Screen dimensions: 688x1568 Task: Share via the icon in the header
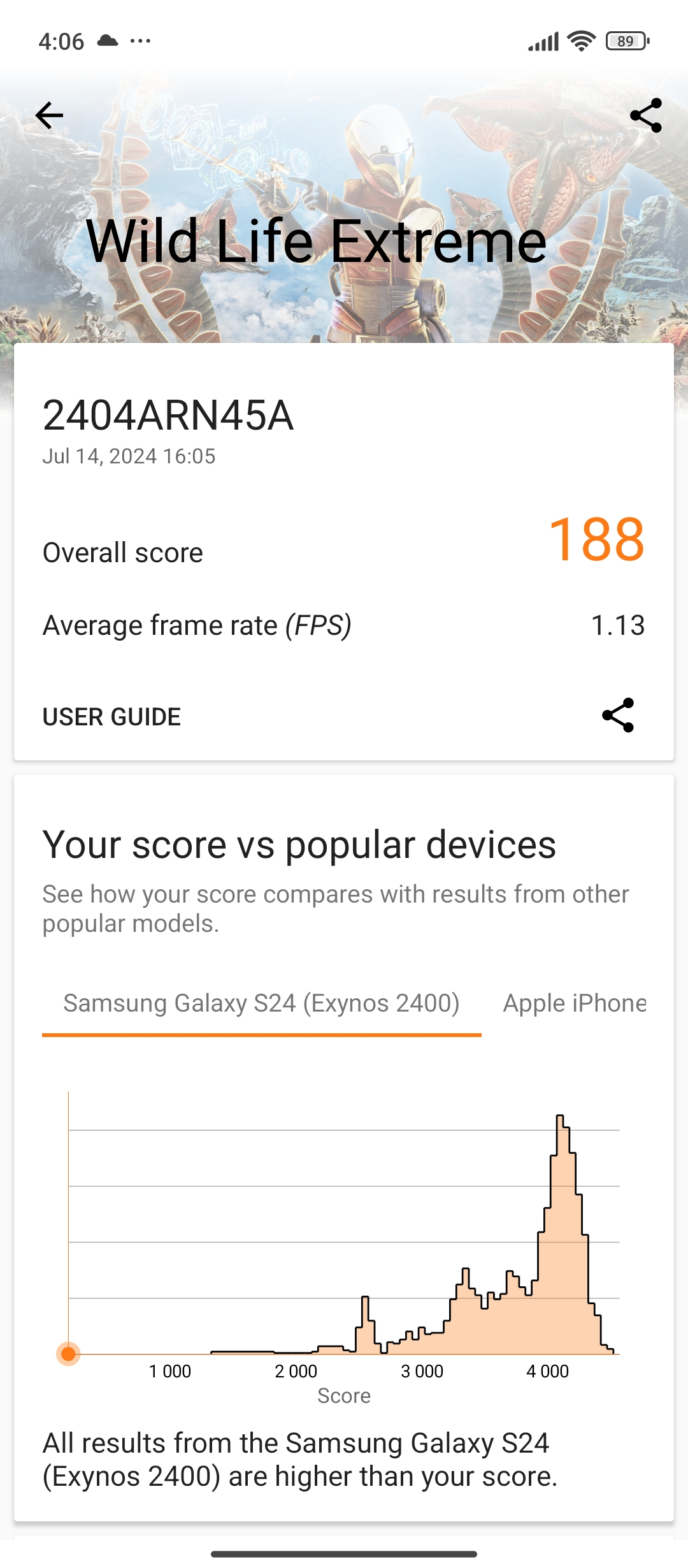(646, 115)
